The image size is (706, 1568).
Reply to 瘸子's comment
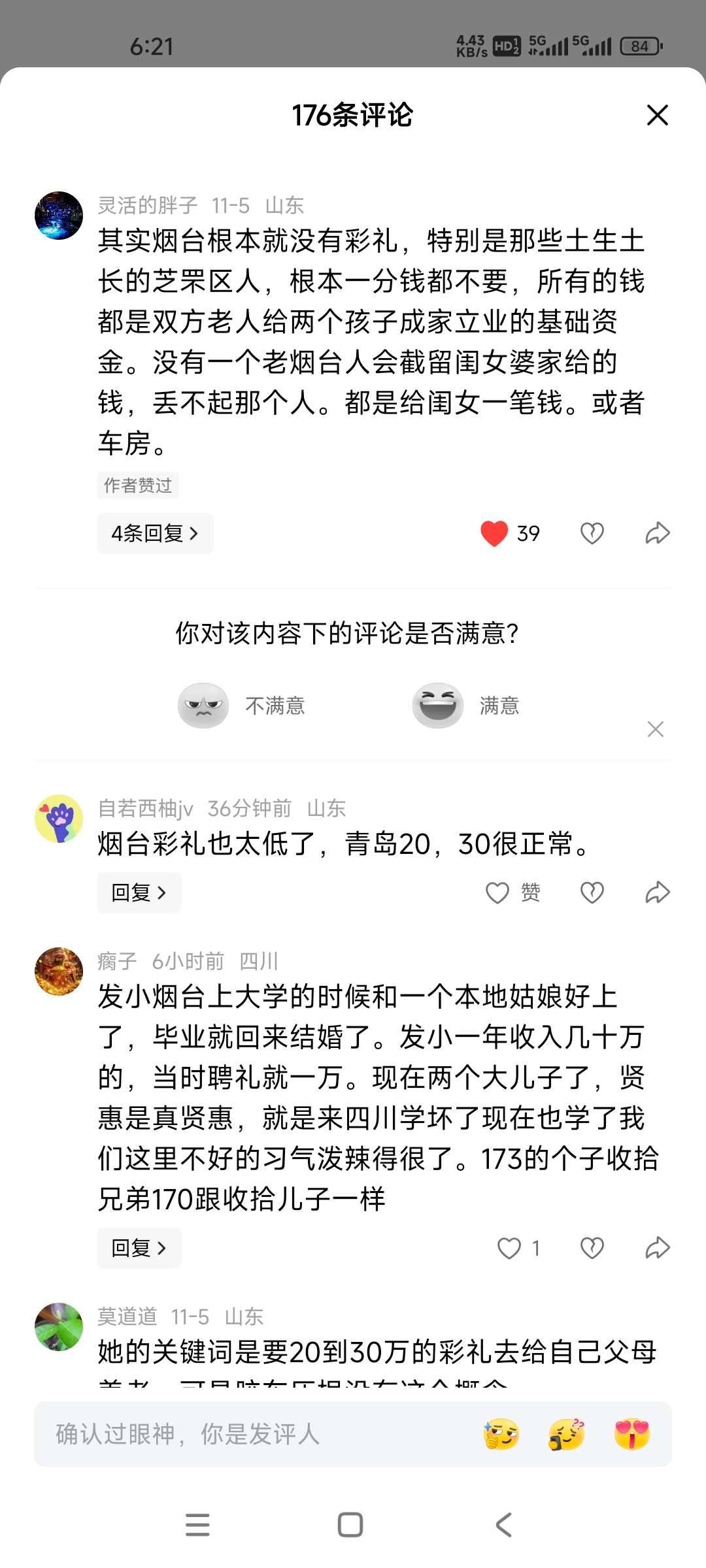tap(139, 1248)
